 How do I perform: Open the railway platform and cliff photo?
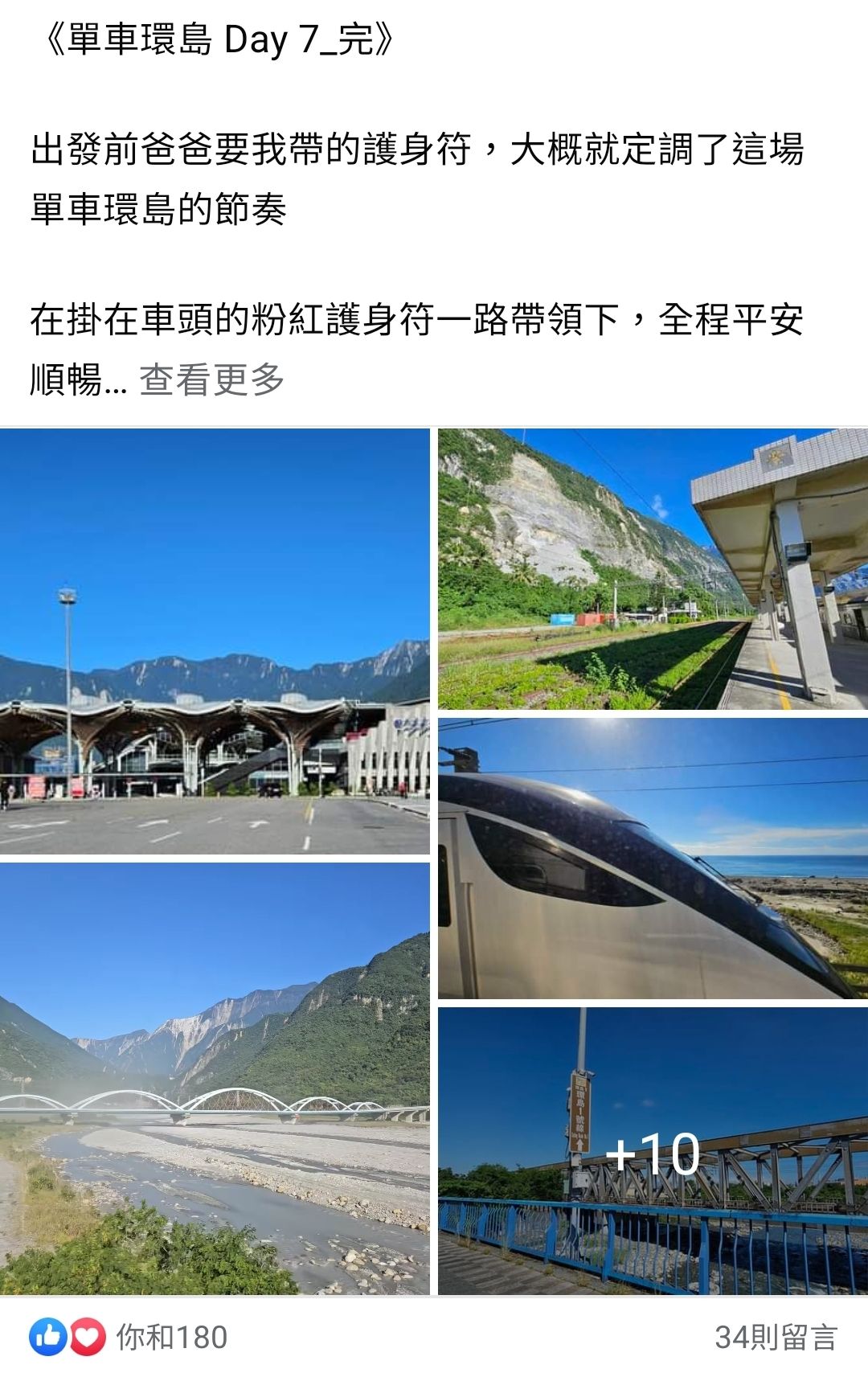(652, 569)
